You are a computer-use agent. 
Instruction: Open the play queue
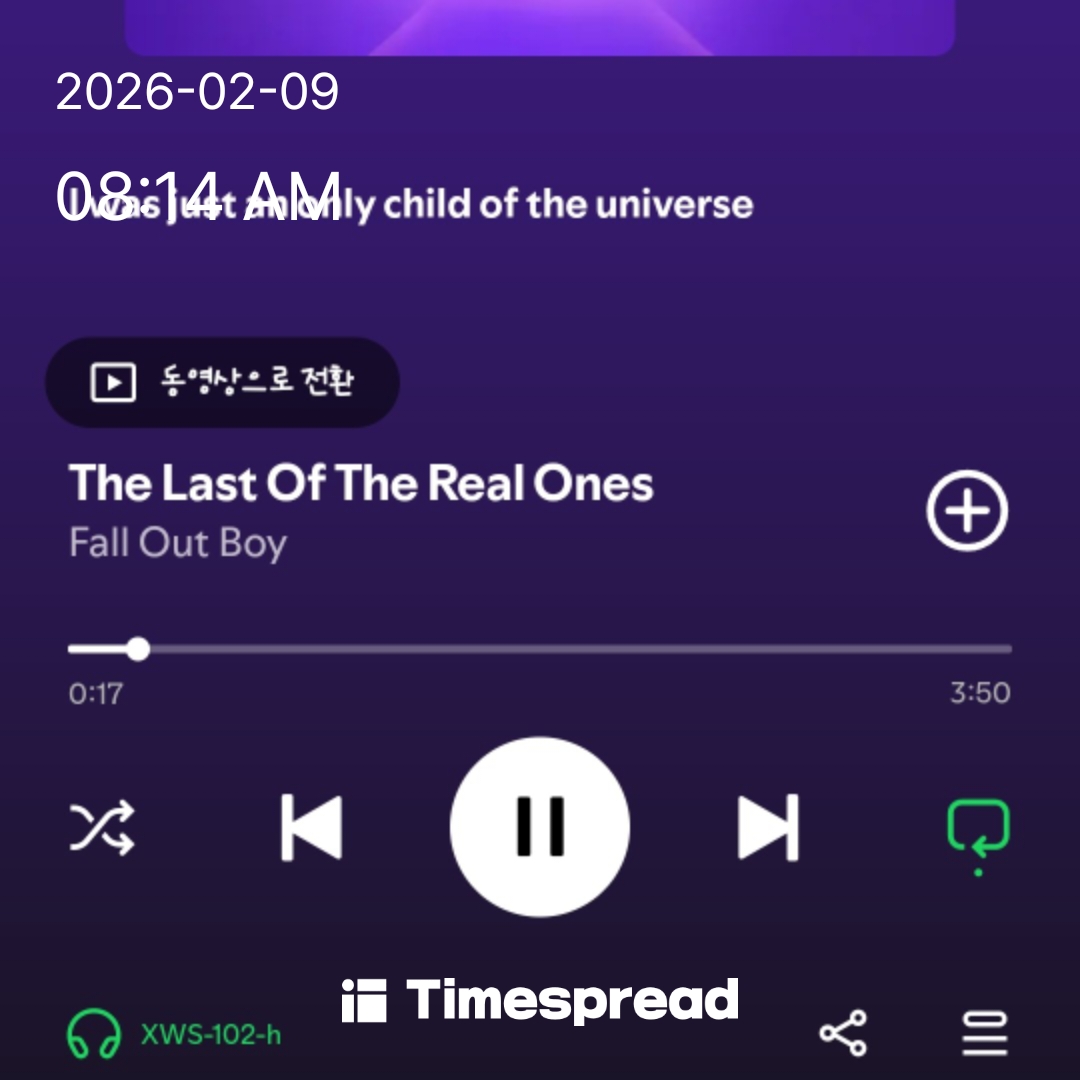click(x=984, y=1033)
